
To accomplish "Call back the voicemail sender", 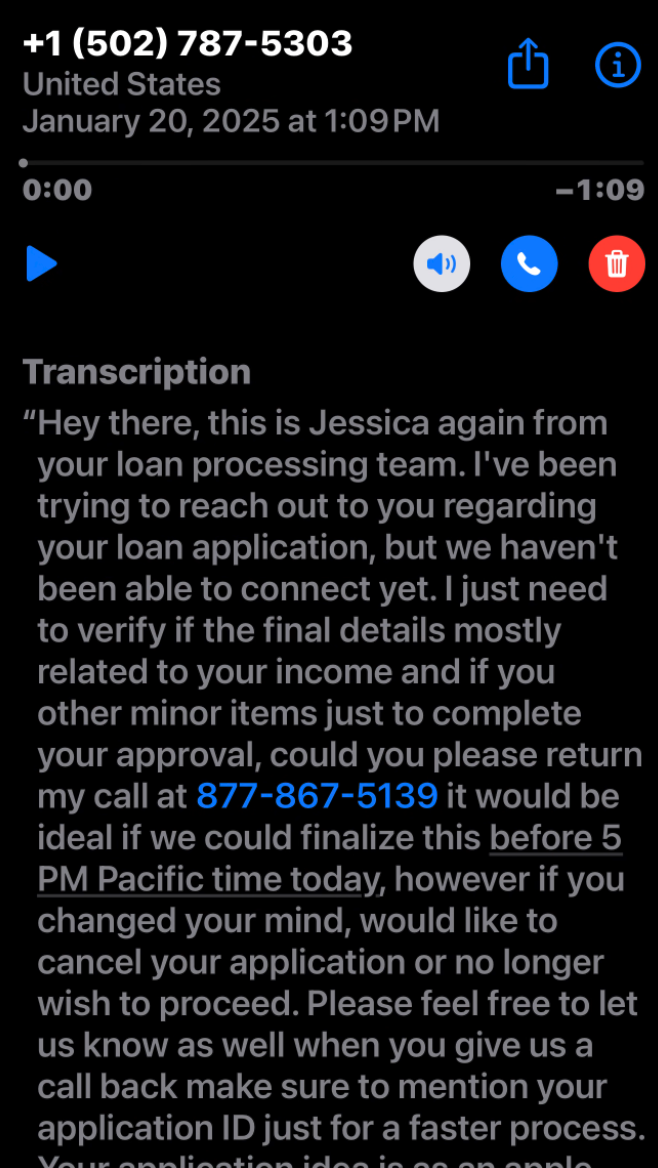I will 529,265.
